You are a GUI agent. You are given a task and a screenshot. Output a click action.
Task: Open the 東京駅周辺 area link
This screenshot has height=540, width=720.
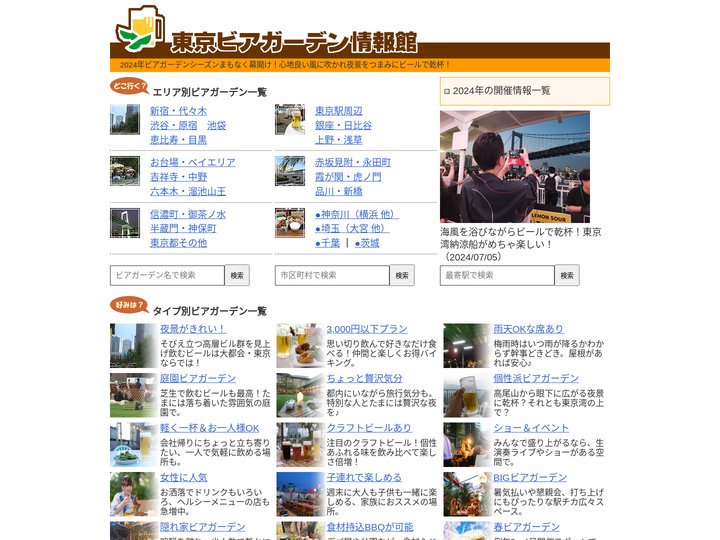point(338,111)
